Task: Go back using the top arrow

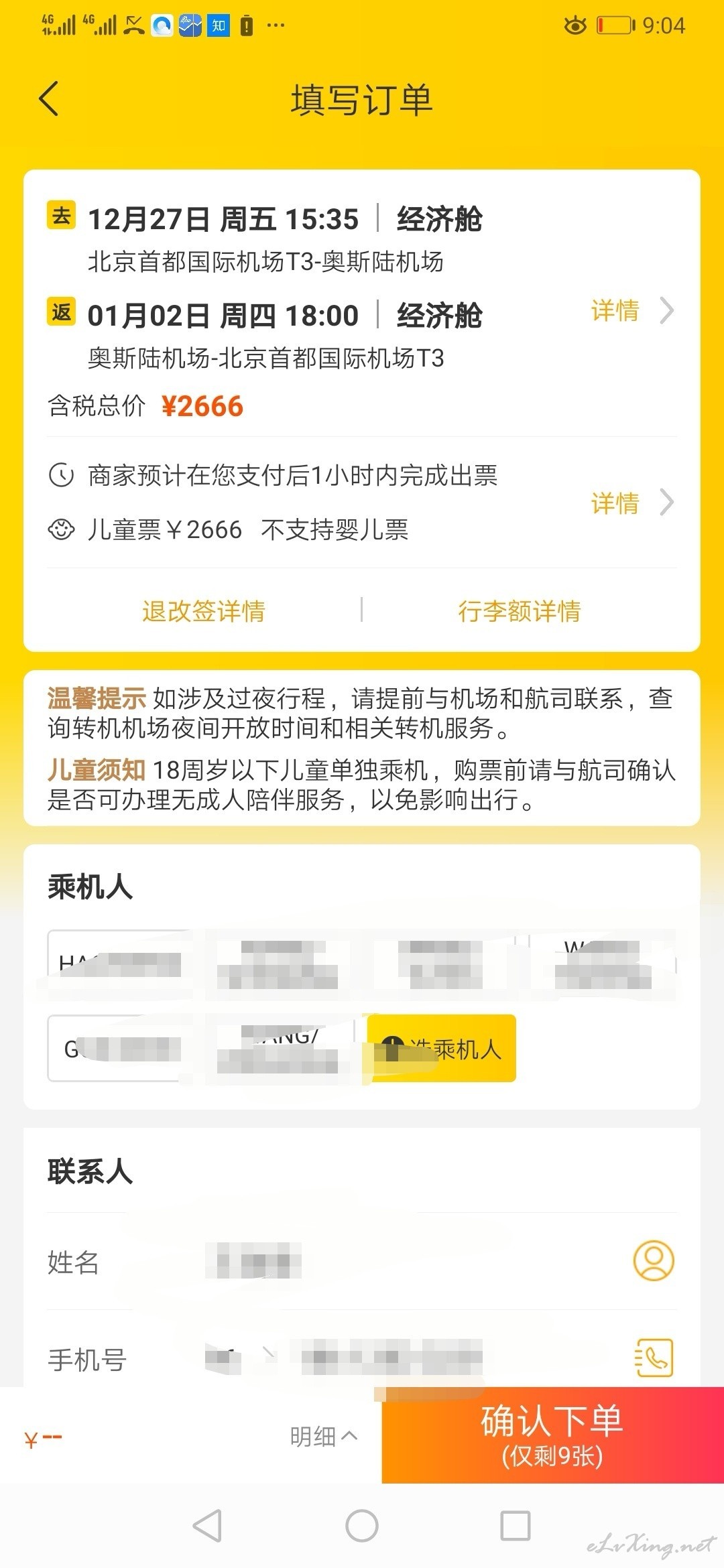Action: pyautogui.click(x=49, y=99)
